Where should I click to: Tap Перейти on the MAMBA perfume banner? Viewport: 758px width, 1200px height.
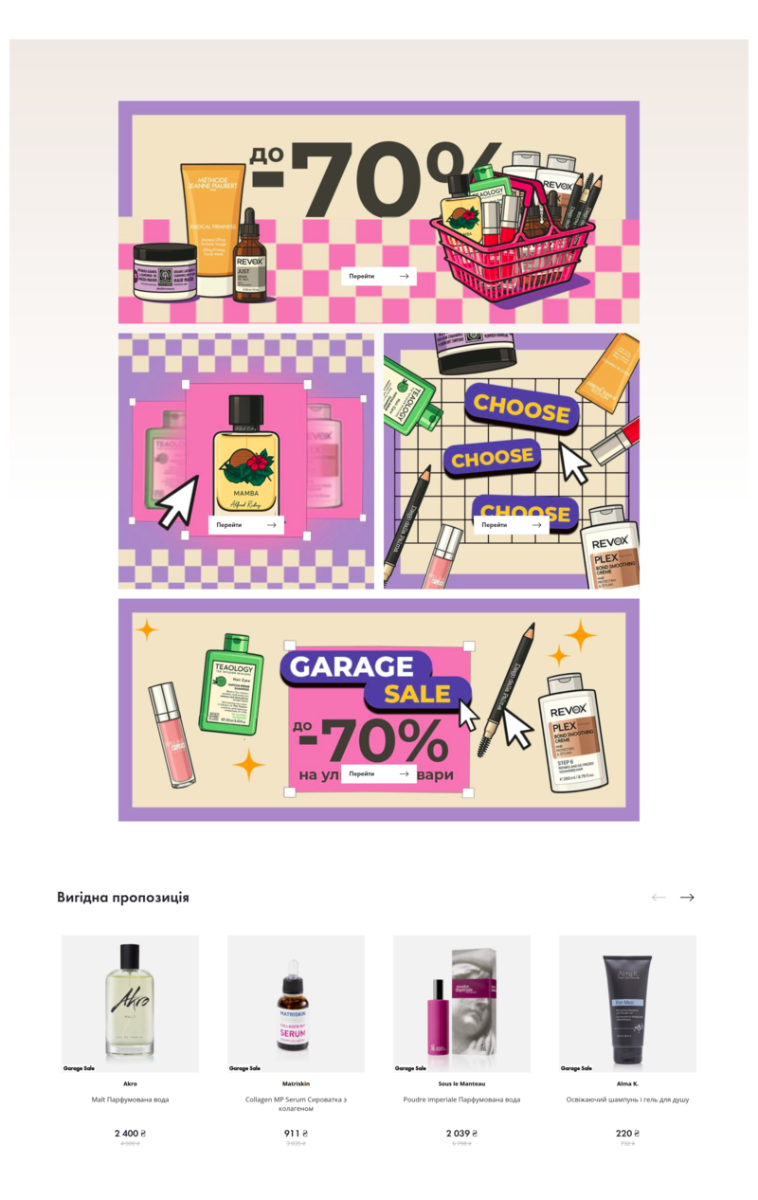point(245,525)
